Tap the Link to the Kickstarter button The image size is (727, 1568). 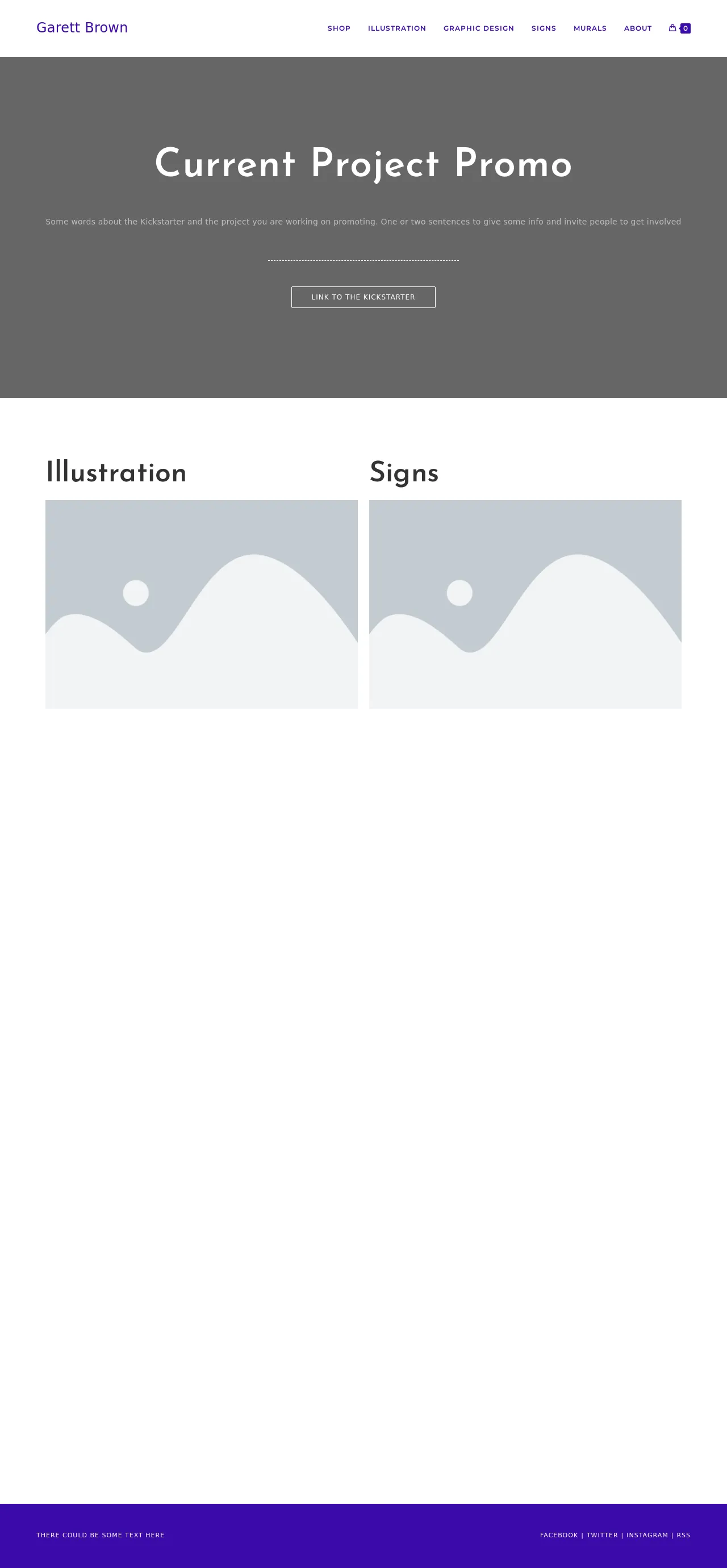363,297
